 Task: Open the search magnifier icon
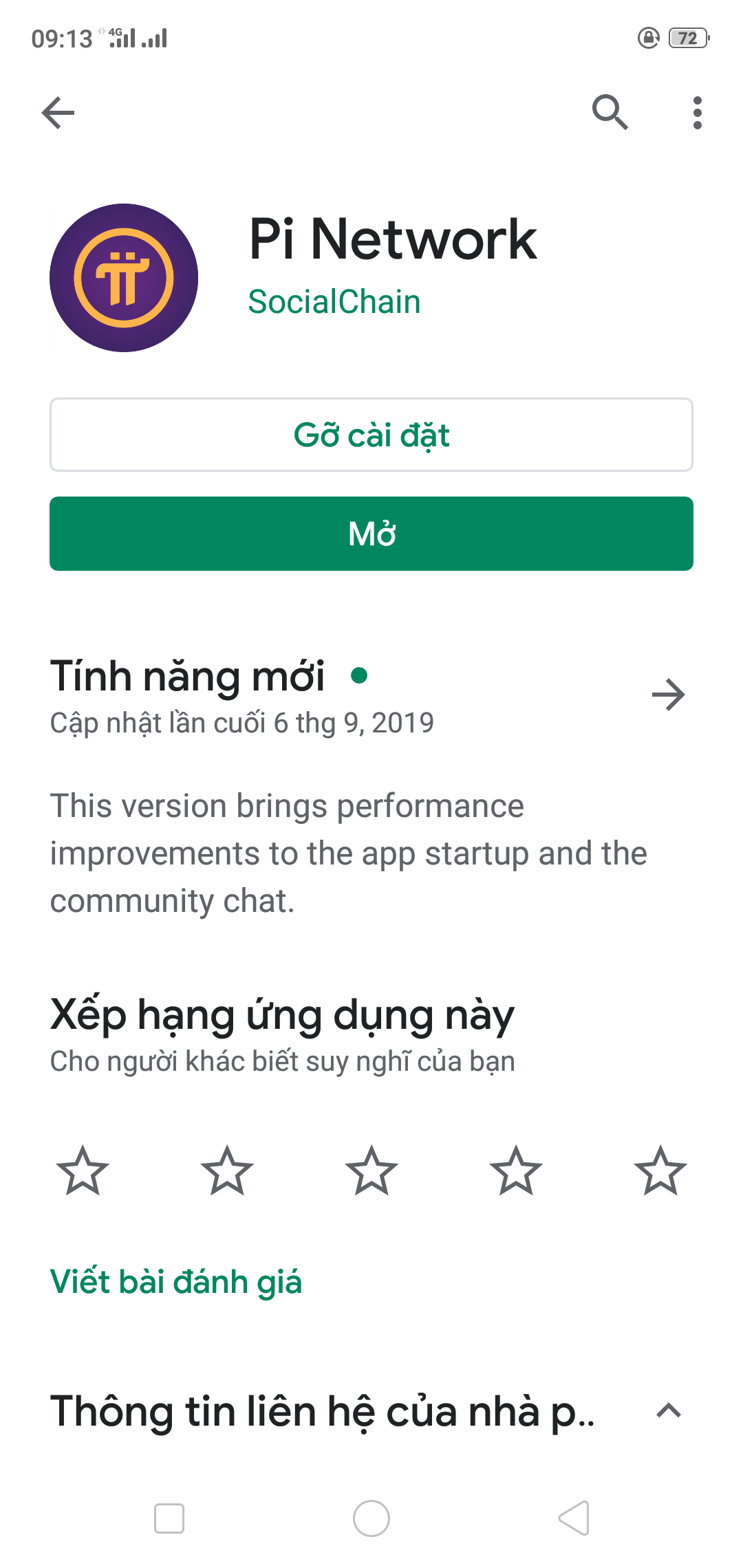click(610, 112)
